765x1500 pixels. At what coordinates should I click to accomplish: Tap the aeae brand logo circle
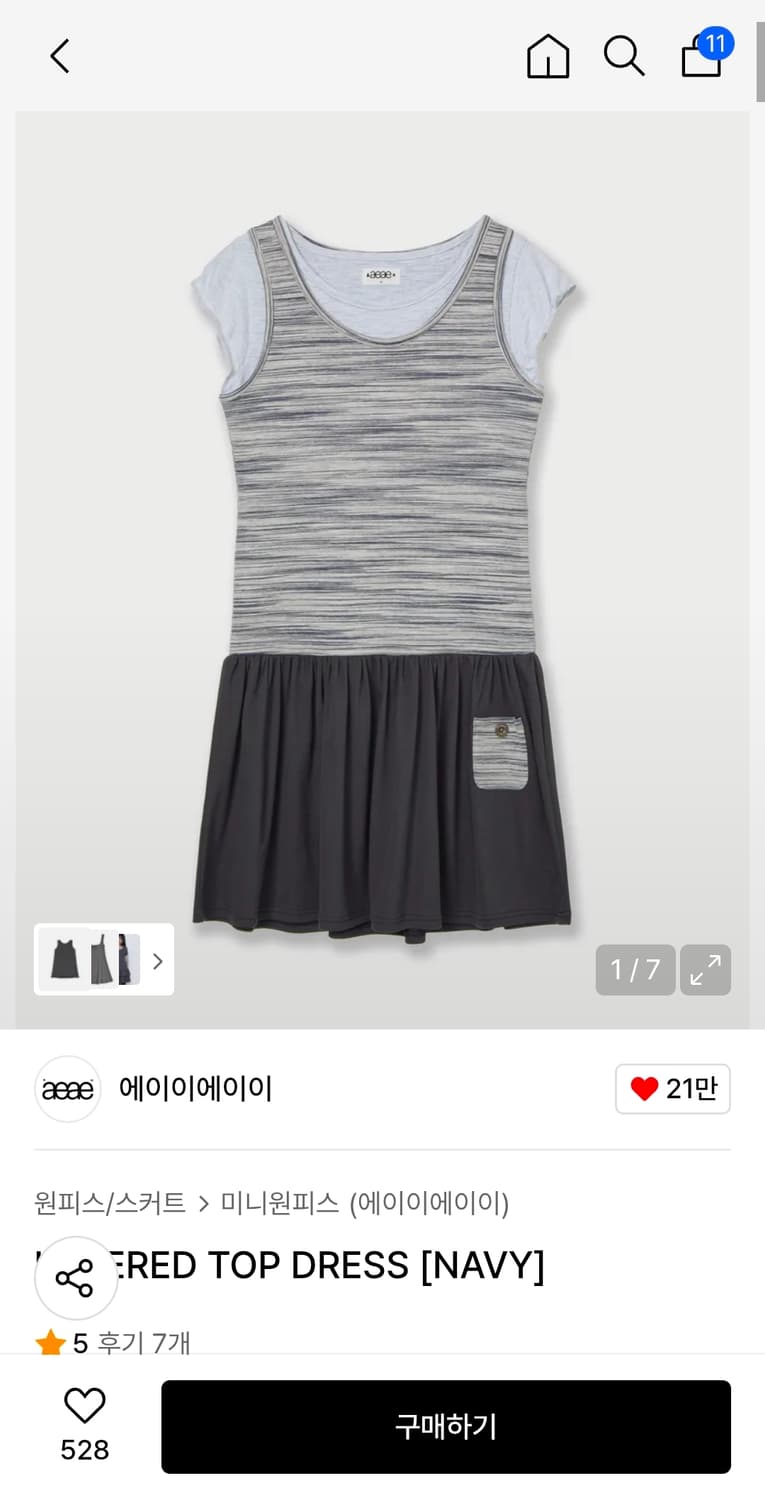67,1089
